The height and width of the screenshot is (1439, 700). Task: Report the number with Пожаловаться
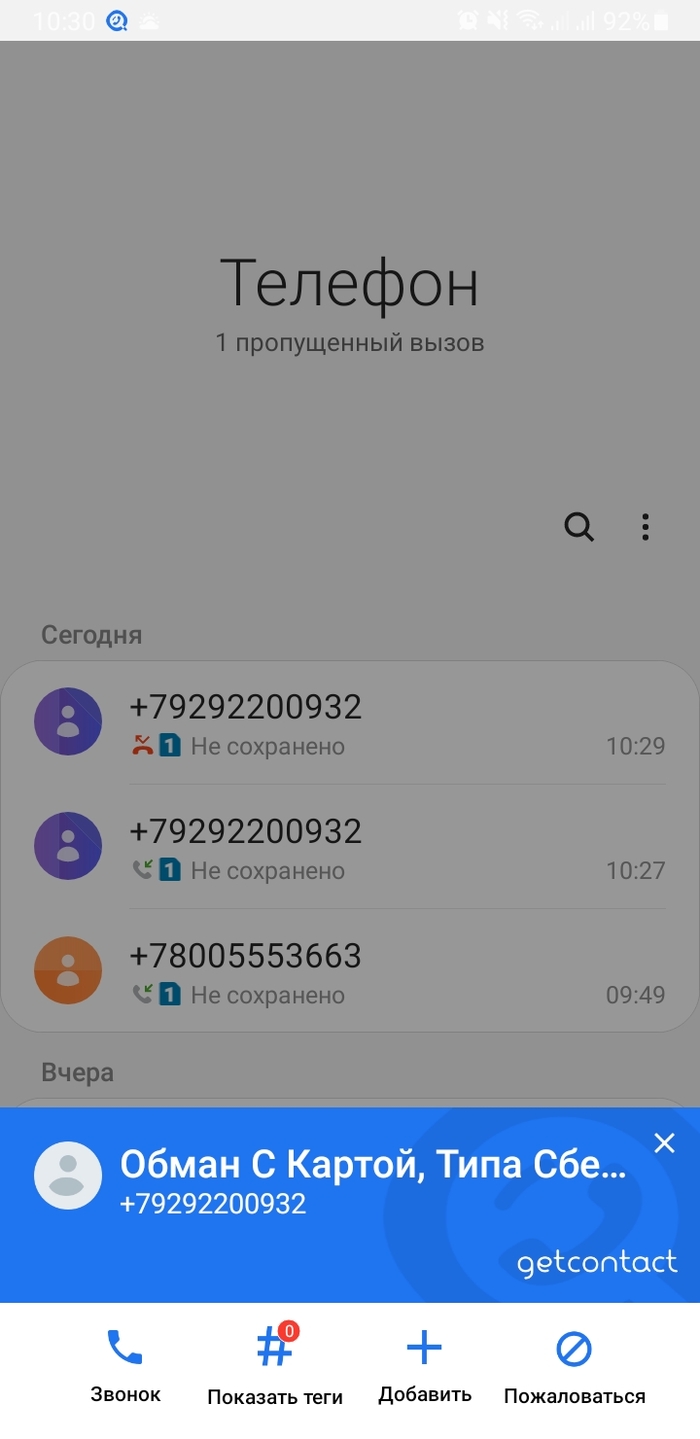tap(574, 1365)
